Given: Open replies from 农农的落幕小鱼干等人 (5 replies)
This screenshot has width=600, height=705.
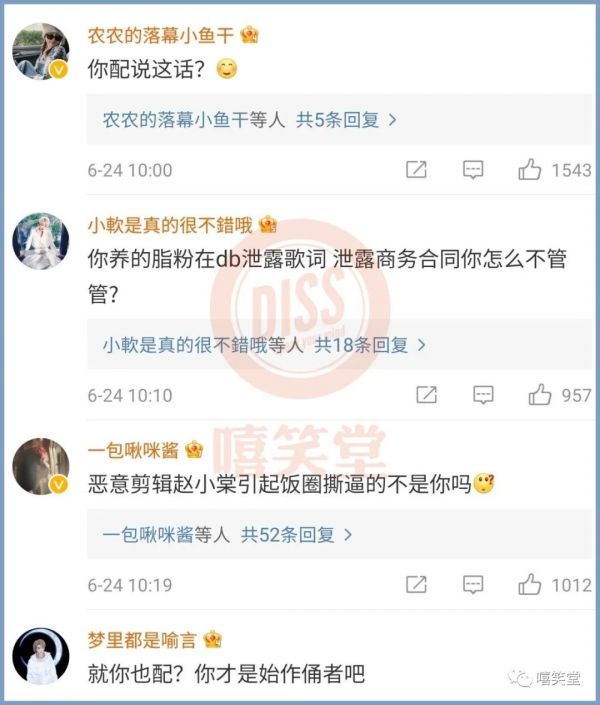Looking at the screenshot, I should 250,120.
